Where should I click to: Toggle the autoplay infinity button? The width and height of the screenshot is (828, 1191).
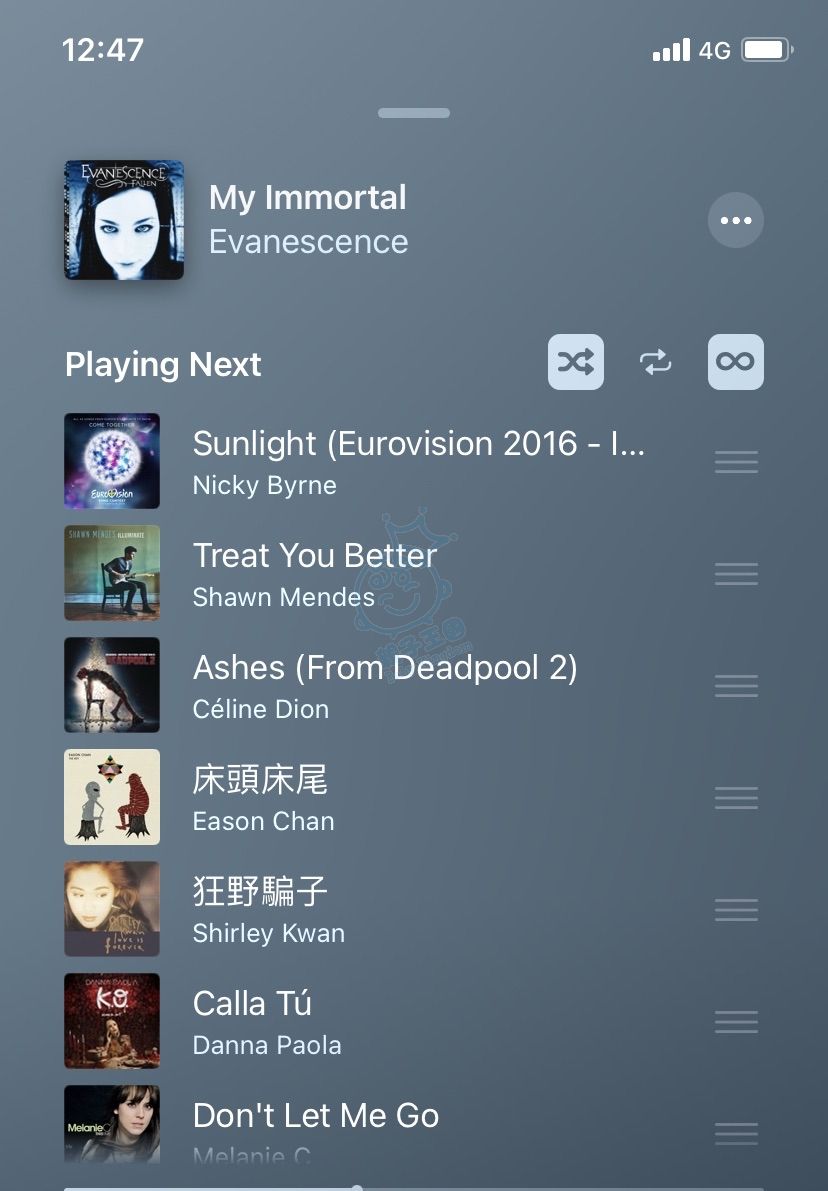tap(735, 362)
